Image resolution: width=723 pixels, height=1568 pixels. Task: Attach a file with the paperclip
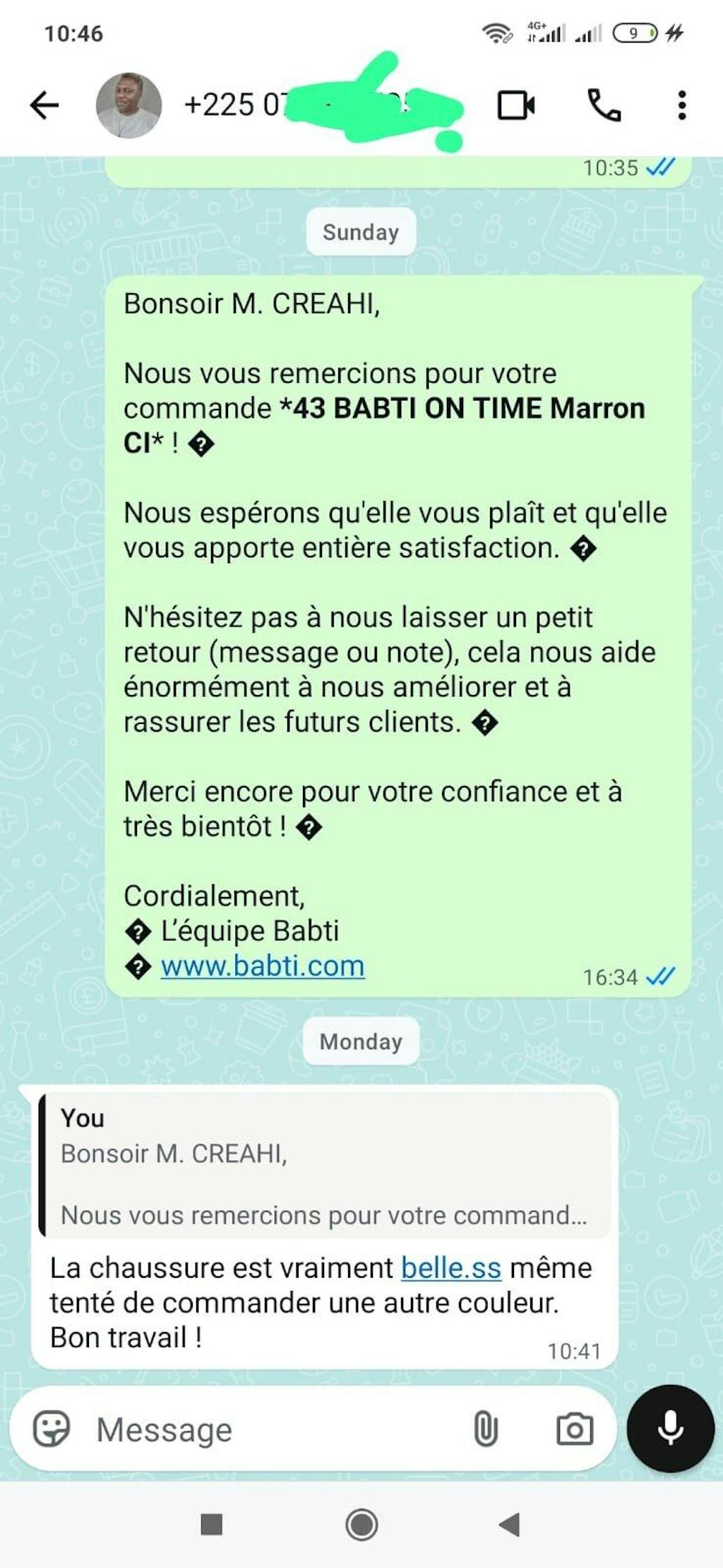(x=486, y=1430)
